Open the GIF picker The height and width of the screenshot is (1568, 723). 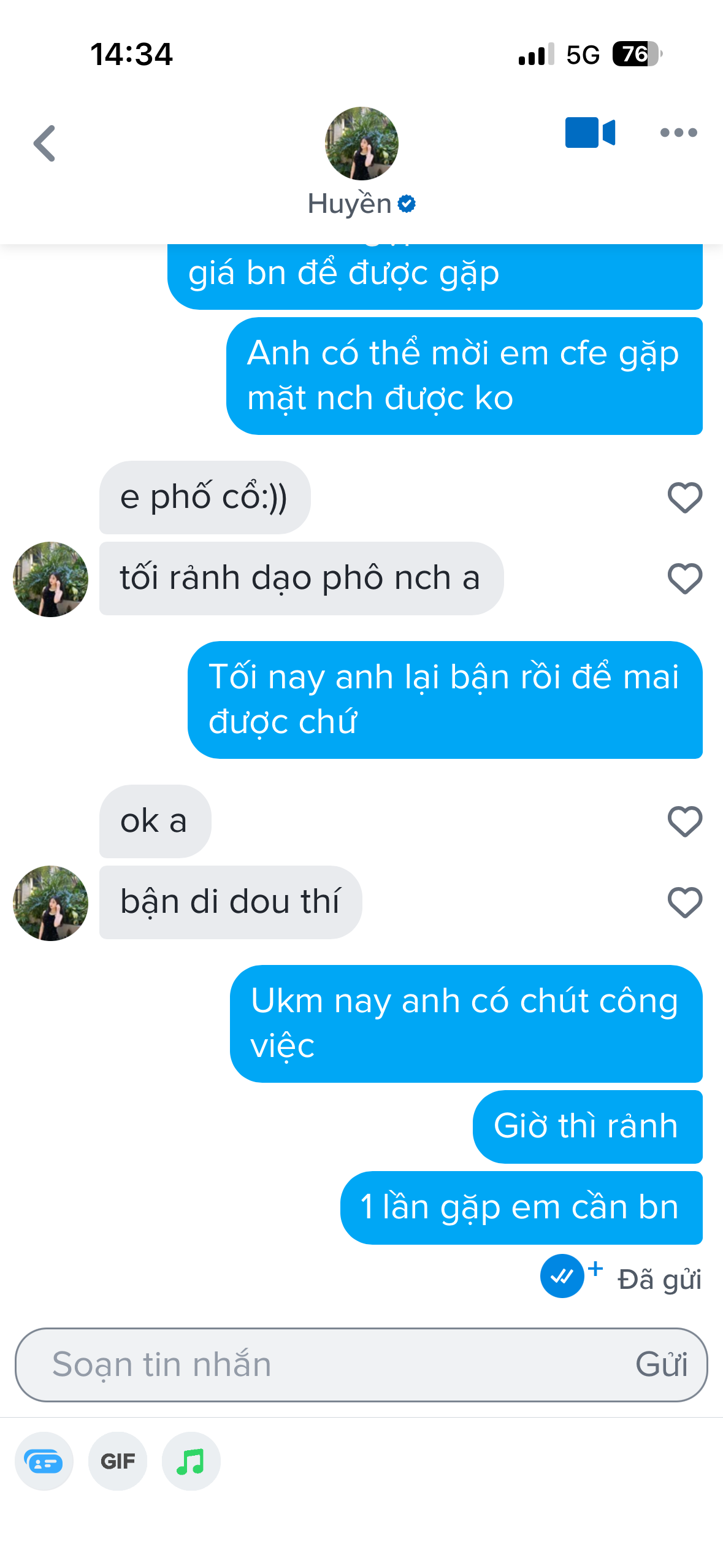(118, 1461)
